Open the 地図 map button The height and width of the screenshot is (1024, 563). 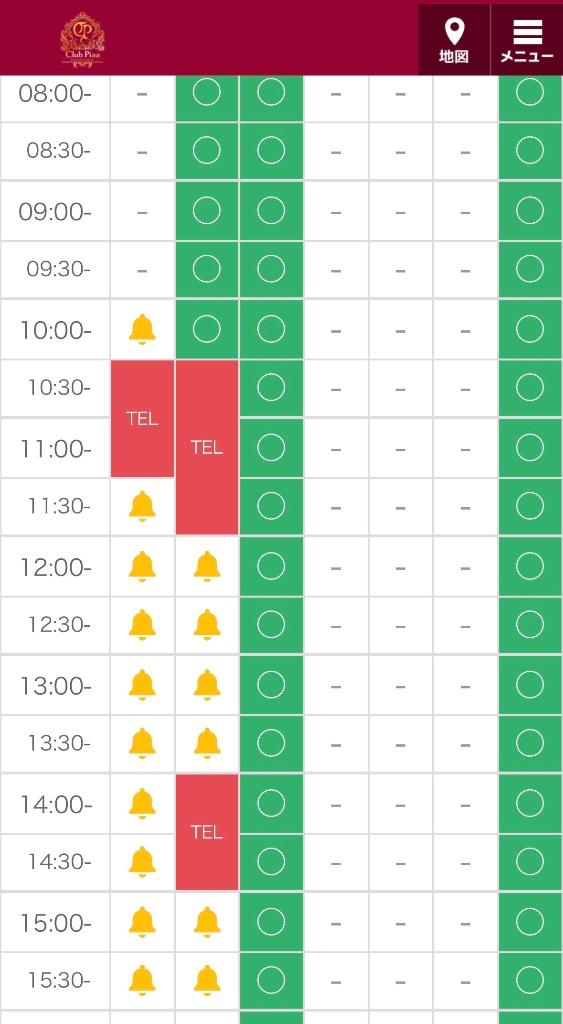point(454,40)
